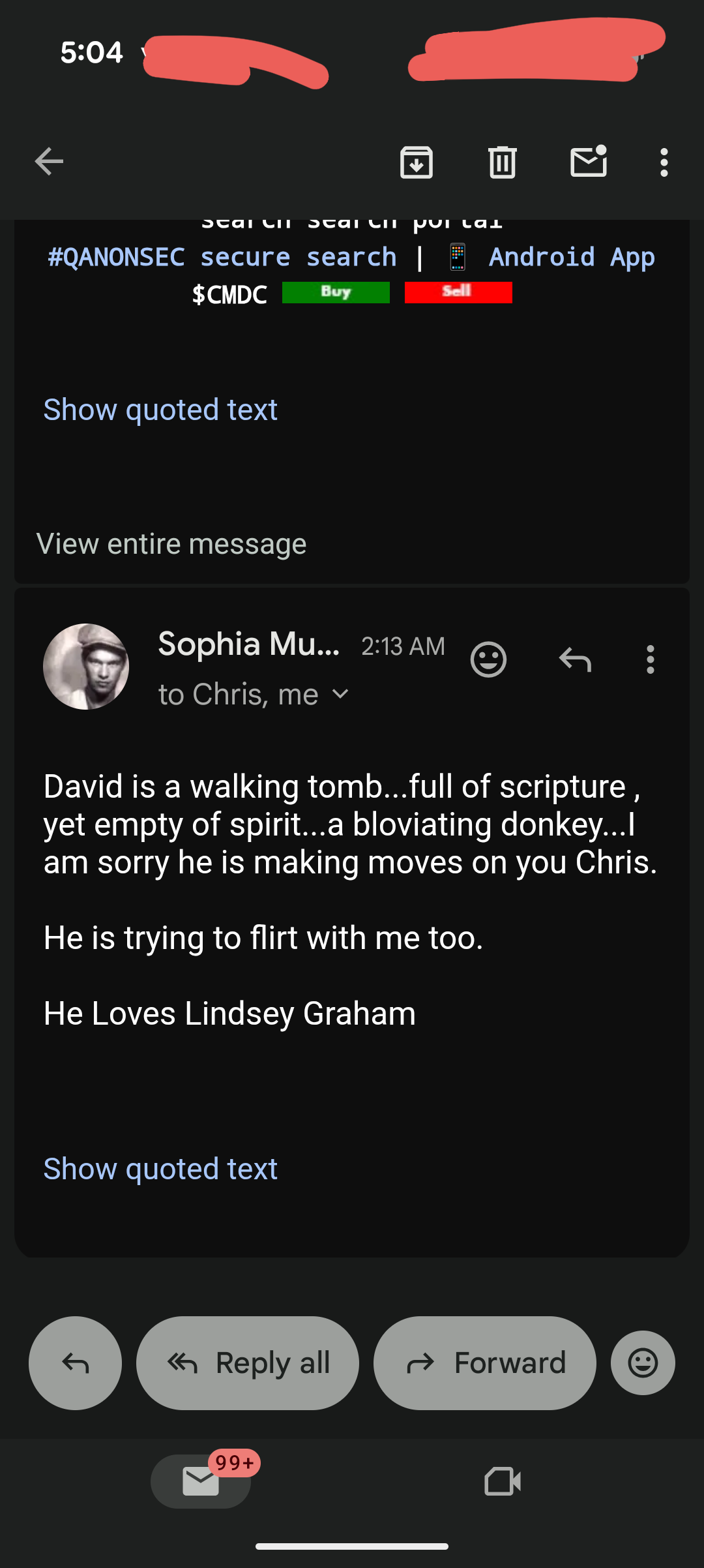Mark the conversation as unread
Image resolution: width=704 pixels, height=1568 pixels.
point(589,162)
